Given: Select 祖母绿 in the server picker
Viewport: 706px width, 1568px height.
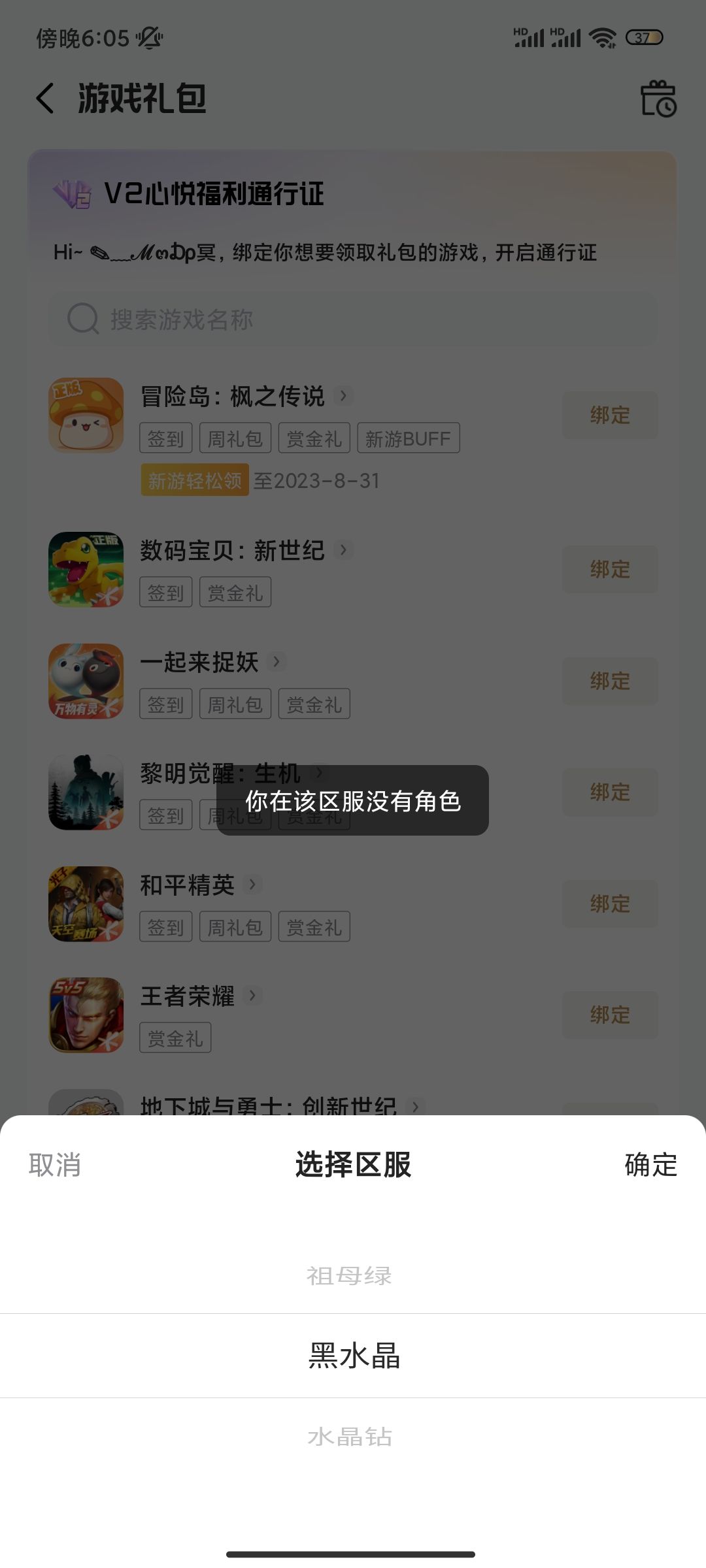Looking at the screenshot, I should (x=350, y=1275).
